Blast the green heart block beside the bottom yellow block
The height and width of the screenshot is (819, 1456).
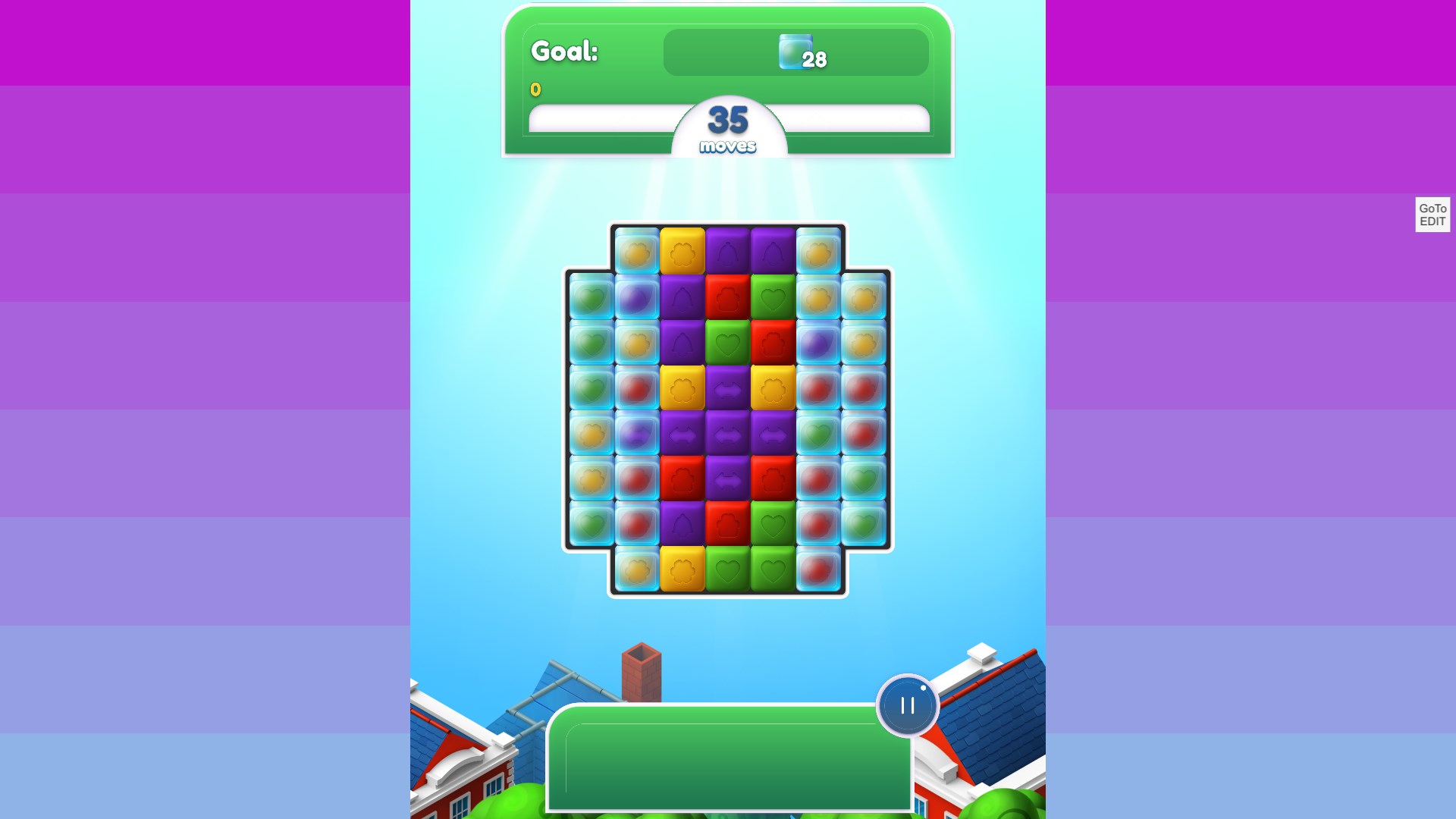pyautogui.click(x=728, y=569)
